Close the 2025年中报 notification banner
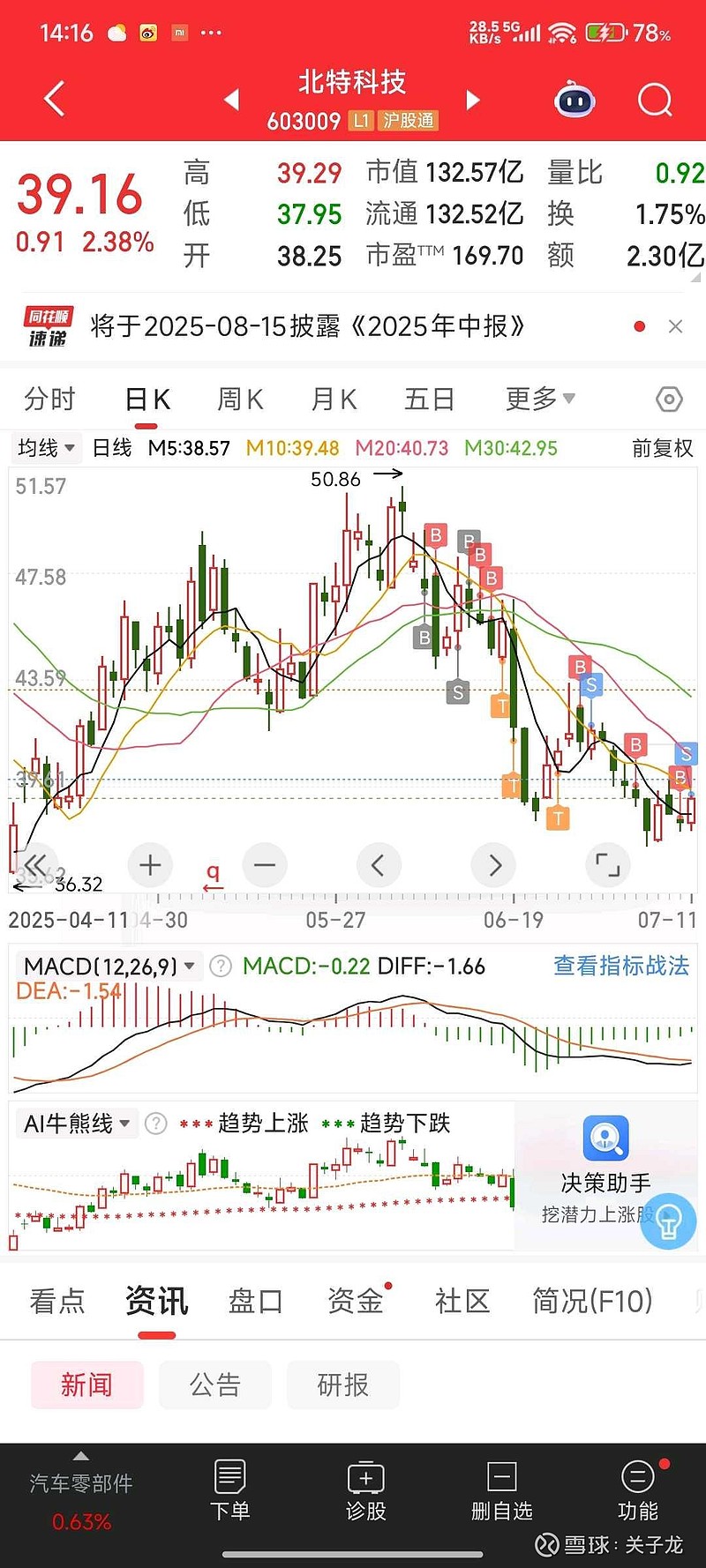The width and height of the screenshot is (706, 1568). click(675, 326)
